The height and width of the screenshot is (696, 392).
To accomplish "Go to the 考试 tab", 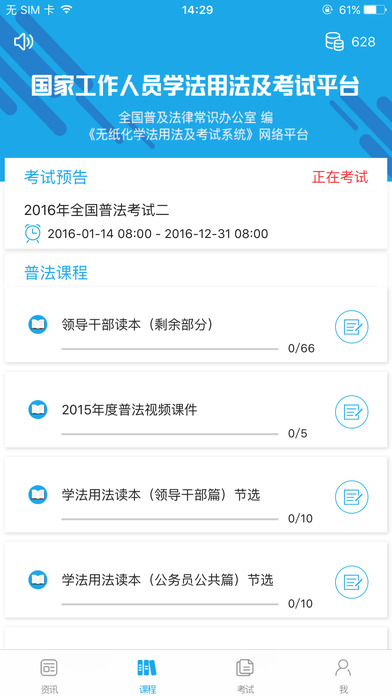I will pos(245,675).
